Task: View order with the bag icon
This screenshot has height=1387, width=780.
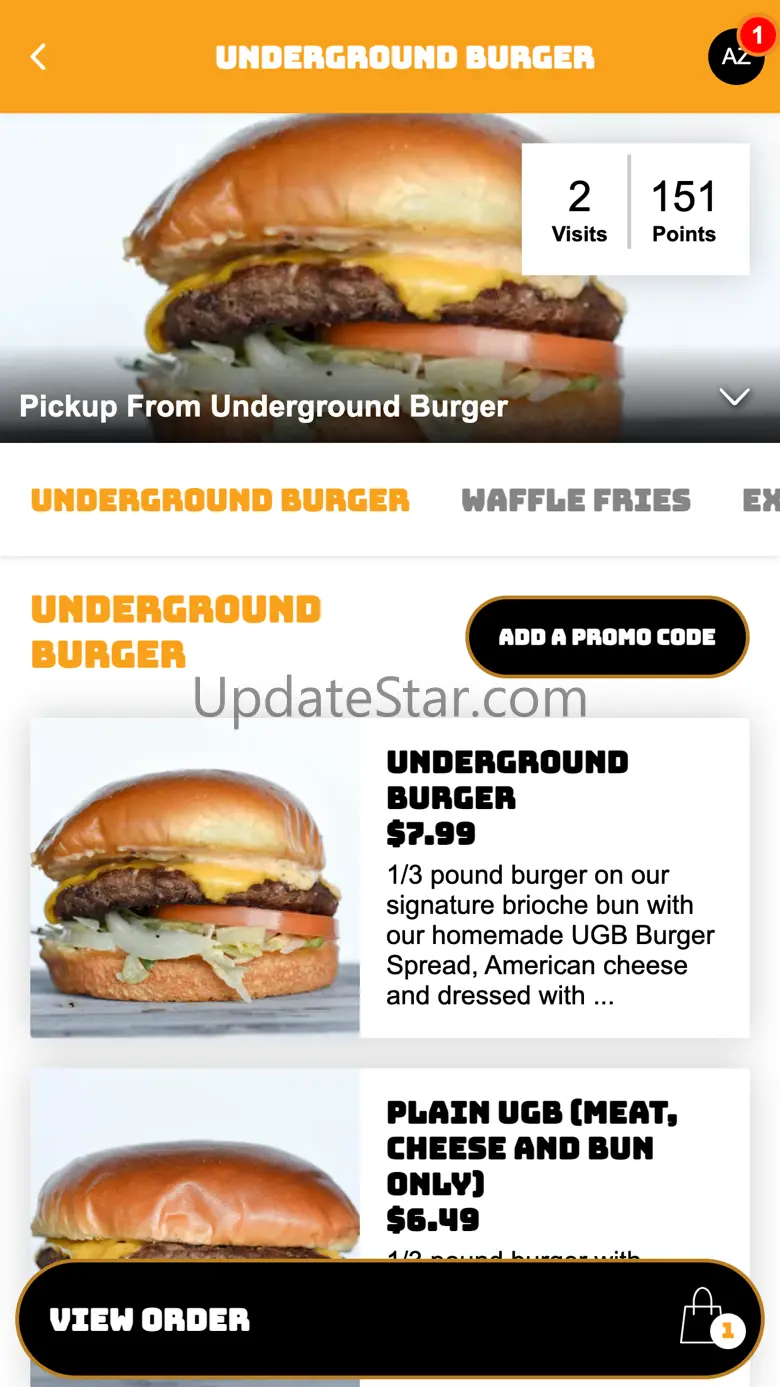Action: click(x=390, y=1319)
